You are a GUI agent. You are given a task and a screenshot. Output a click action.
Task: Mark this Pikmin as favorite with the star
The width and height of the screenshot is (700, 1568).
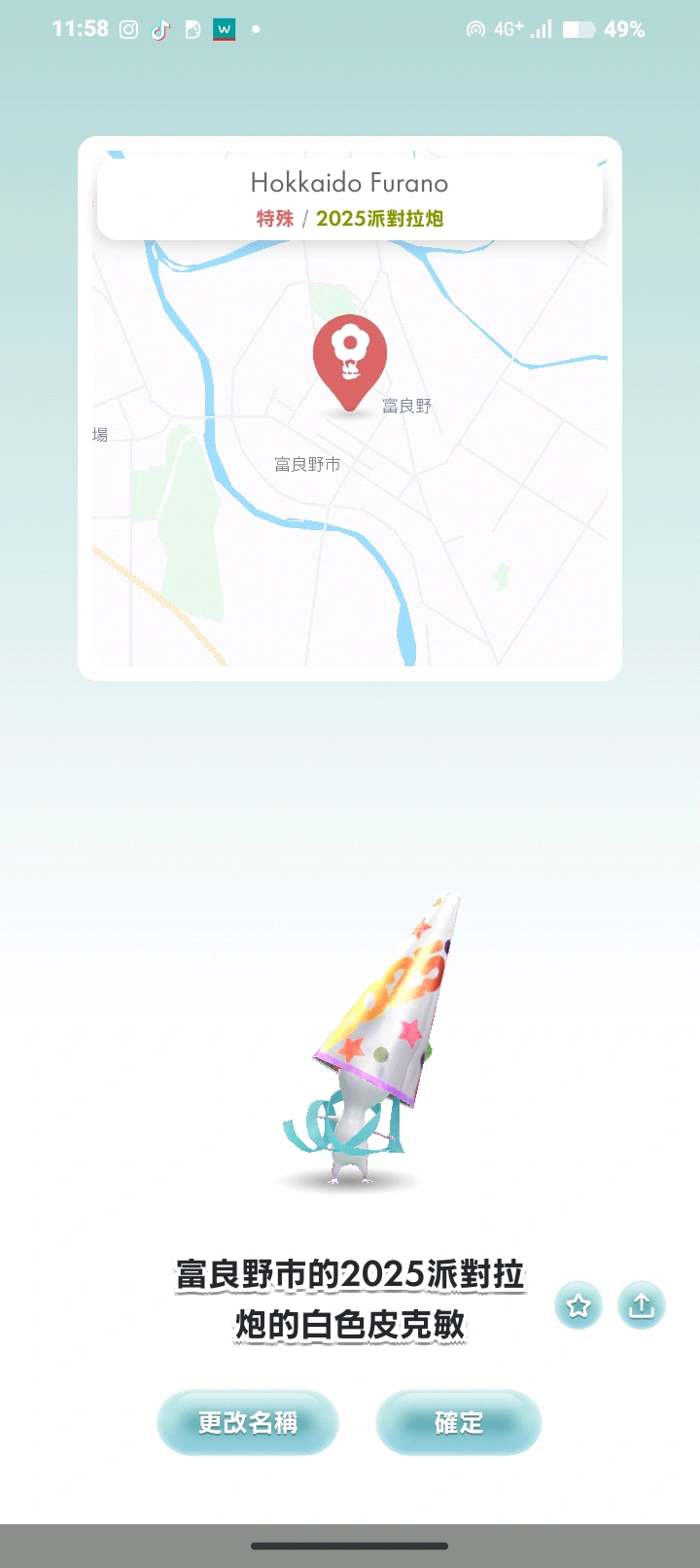click(578, 1304)
